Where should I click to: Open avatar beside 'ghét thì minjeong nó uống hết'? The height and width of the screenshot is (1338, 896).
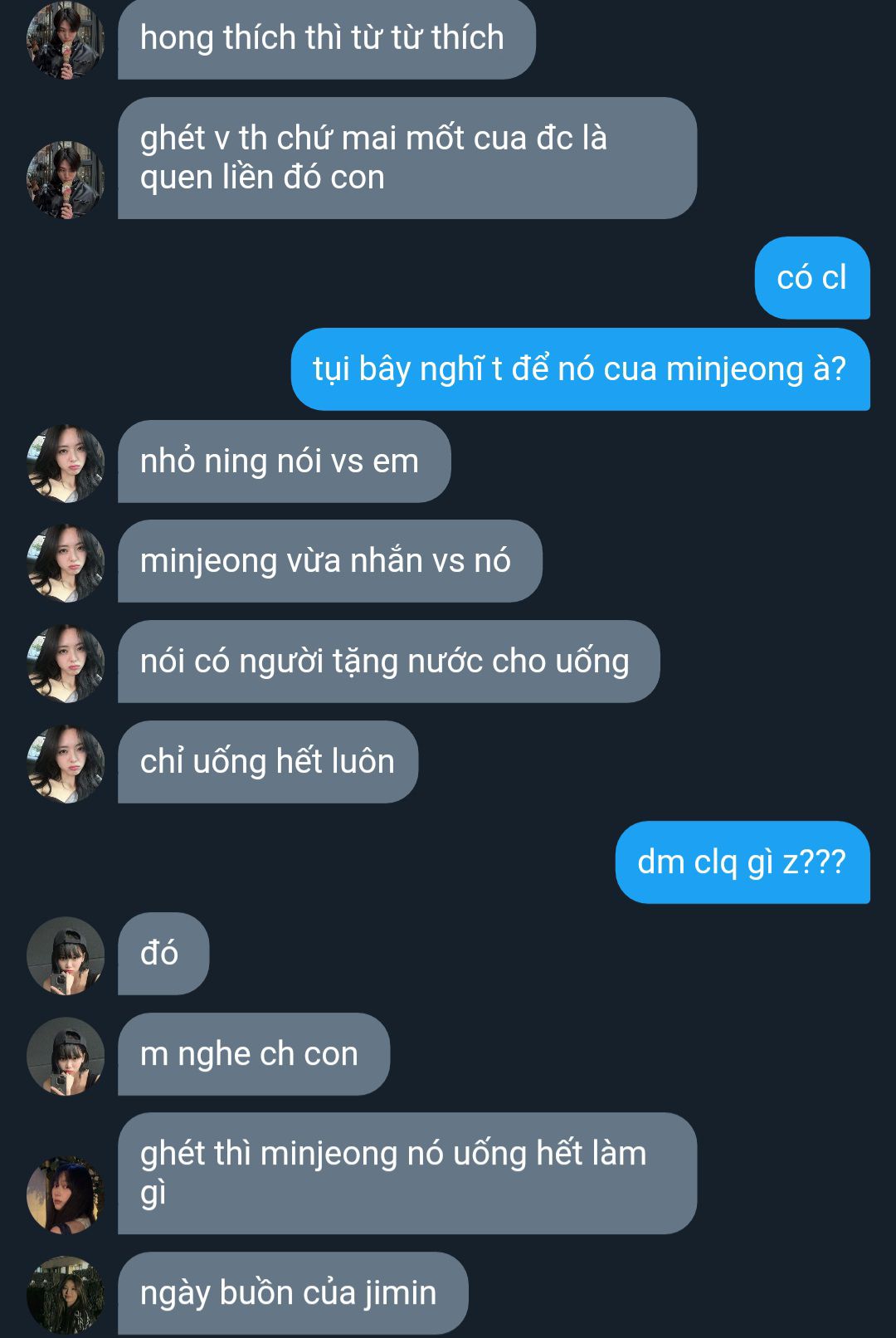tap(66, 1195)
